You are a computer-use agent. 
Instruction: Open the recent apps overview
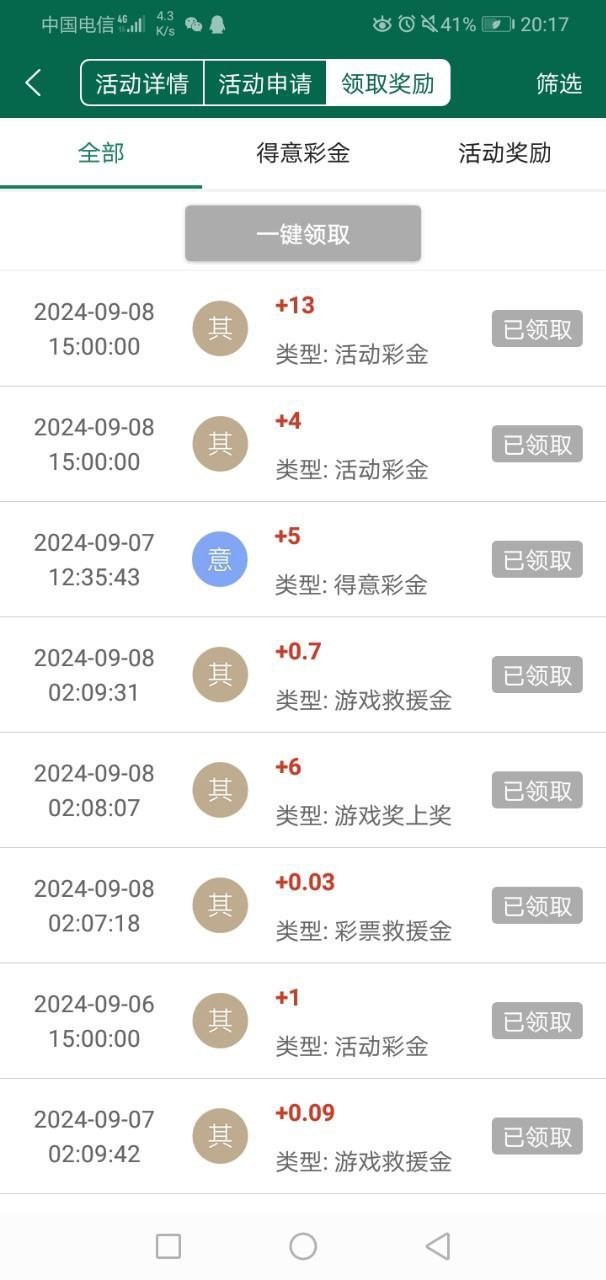pyautogui.click(x=169, y=1246)
